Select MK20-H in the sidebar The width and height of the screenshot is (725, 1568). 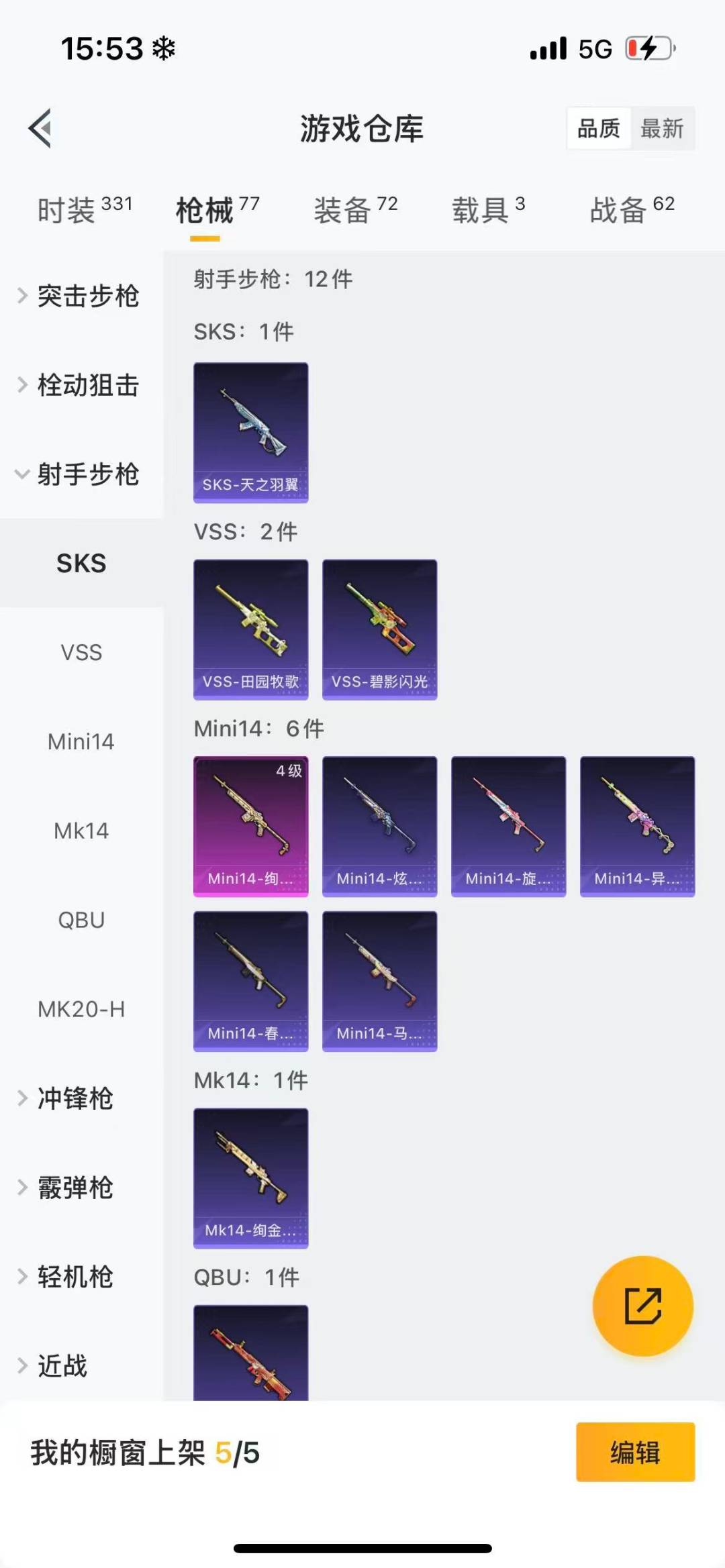(81, 1009)
